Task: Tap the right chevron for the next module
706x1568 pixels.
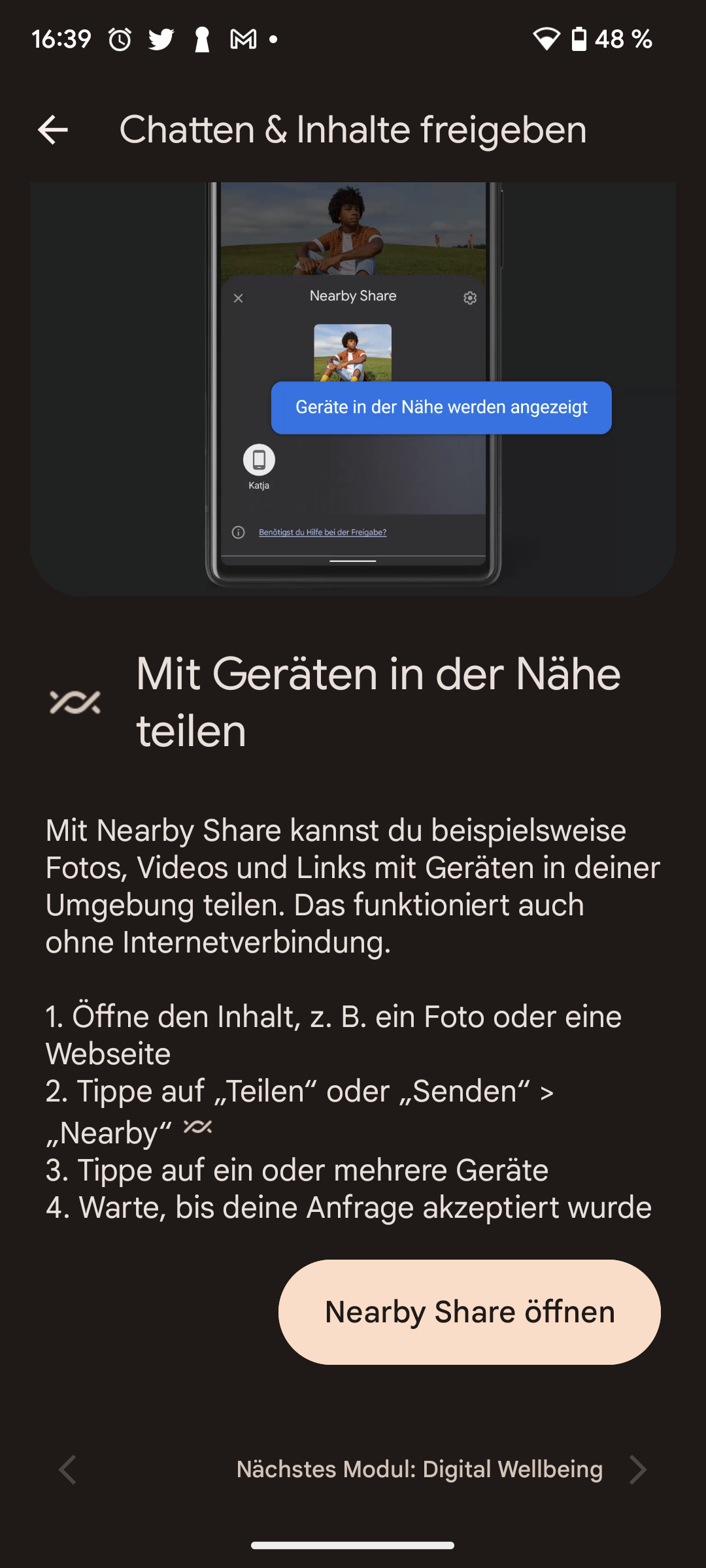Action: [638, 1470]
